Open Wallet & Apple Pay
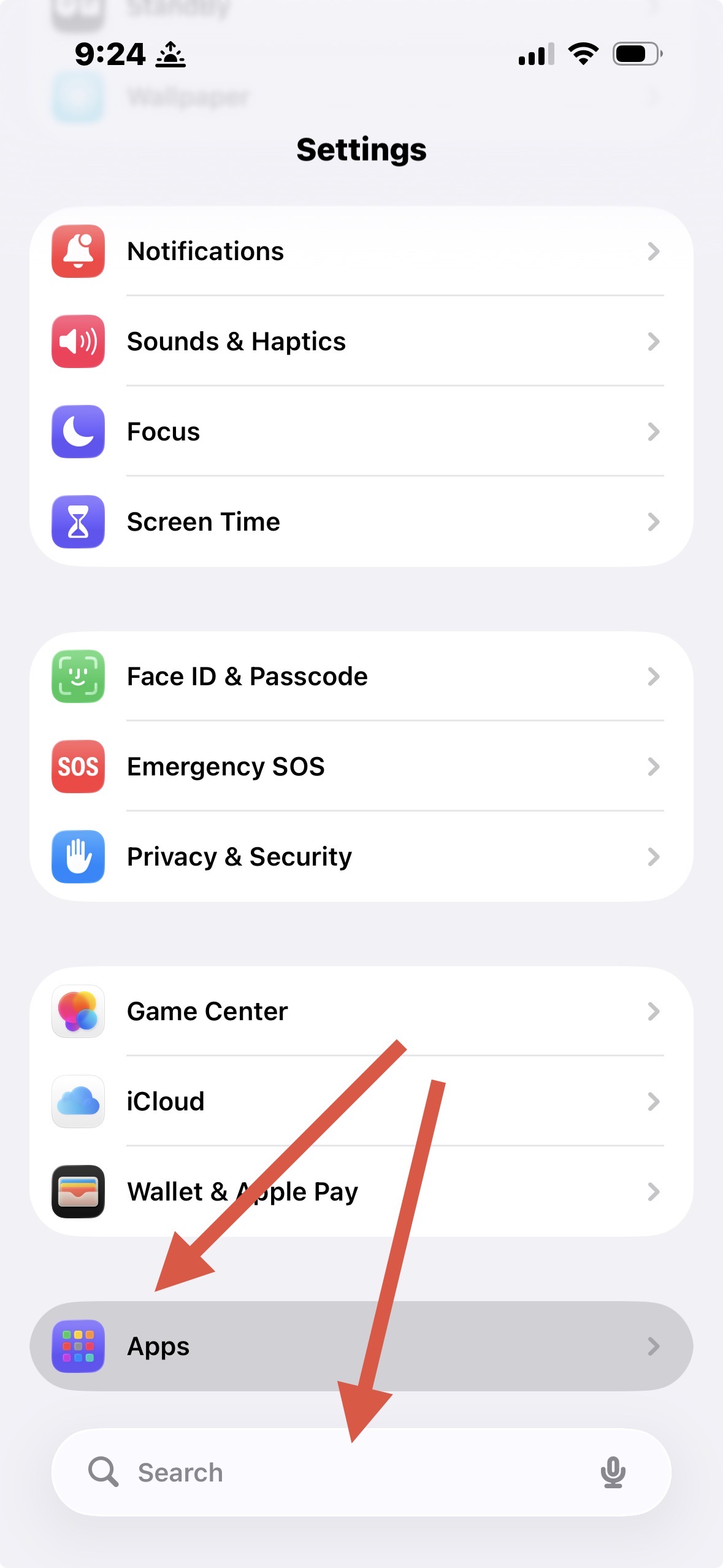This screenshot has height=1568, width=723. click(x=361, y=1191)
